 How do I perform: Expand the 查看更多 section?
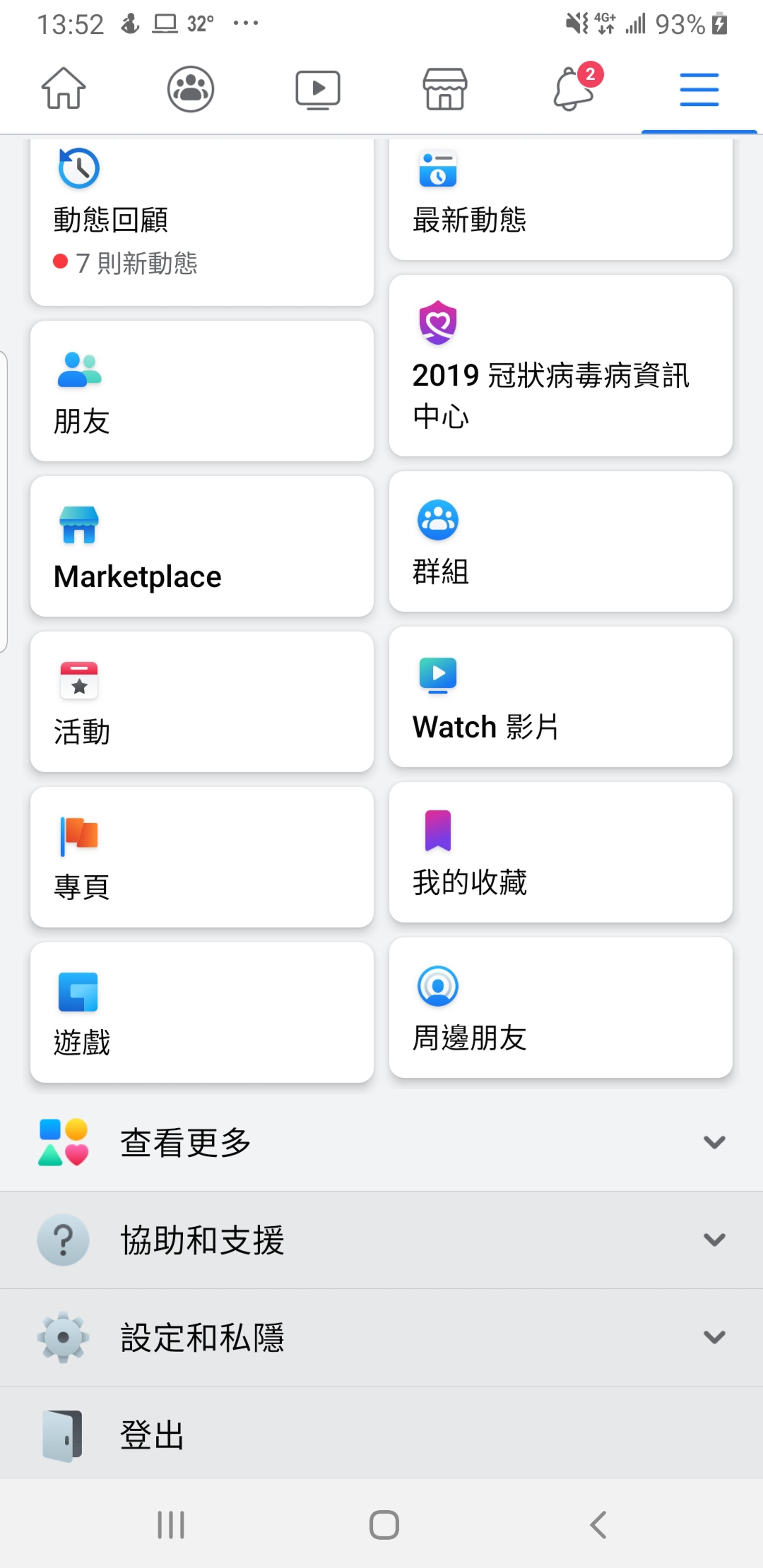[x=381, y=1142]
